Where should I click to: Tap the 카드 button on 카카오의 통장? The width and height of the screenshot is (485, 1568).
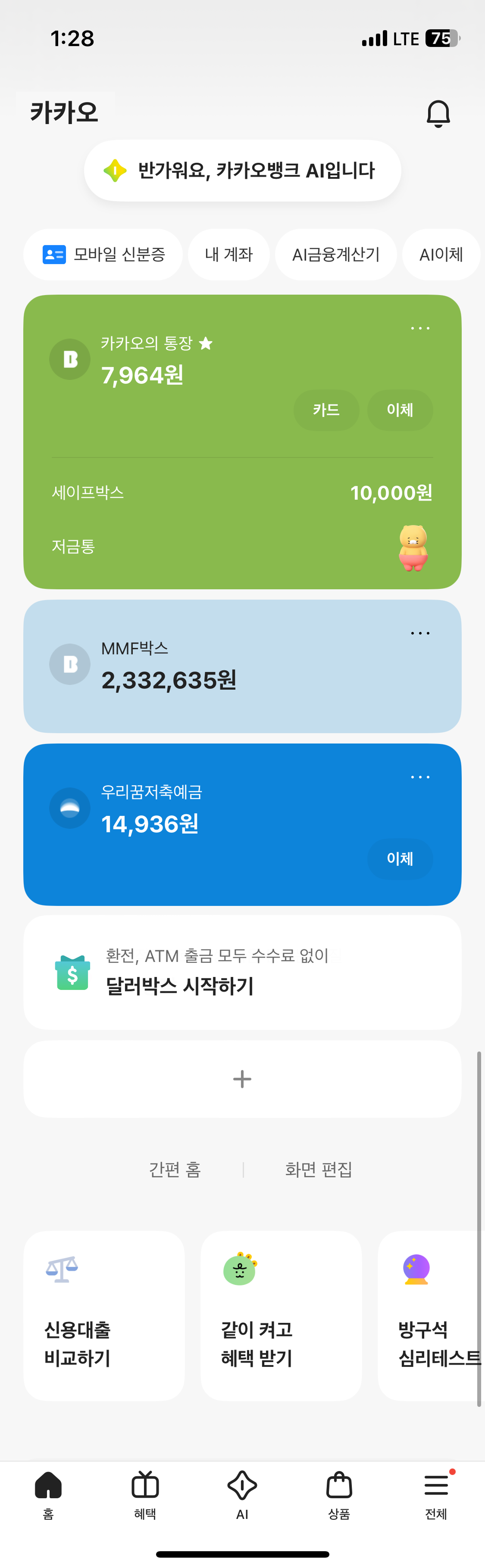(326, 410)
